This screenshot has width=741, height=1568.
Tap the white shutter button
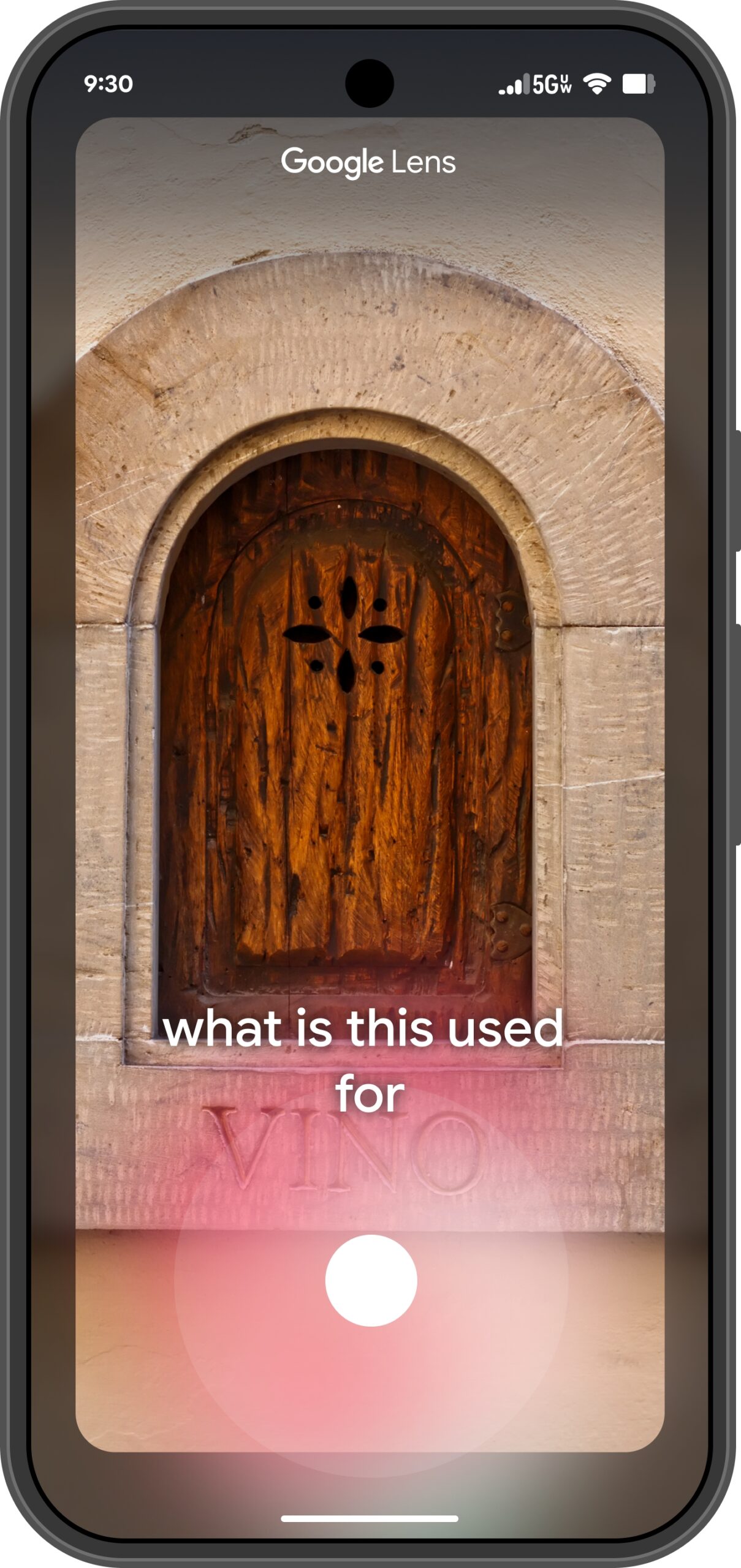[x=371, y=1280]
